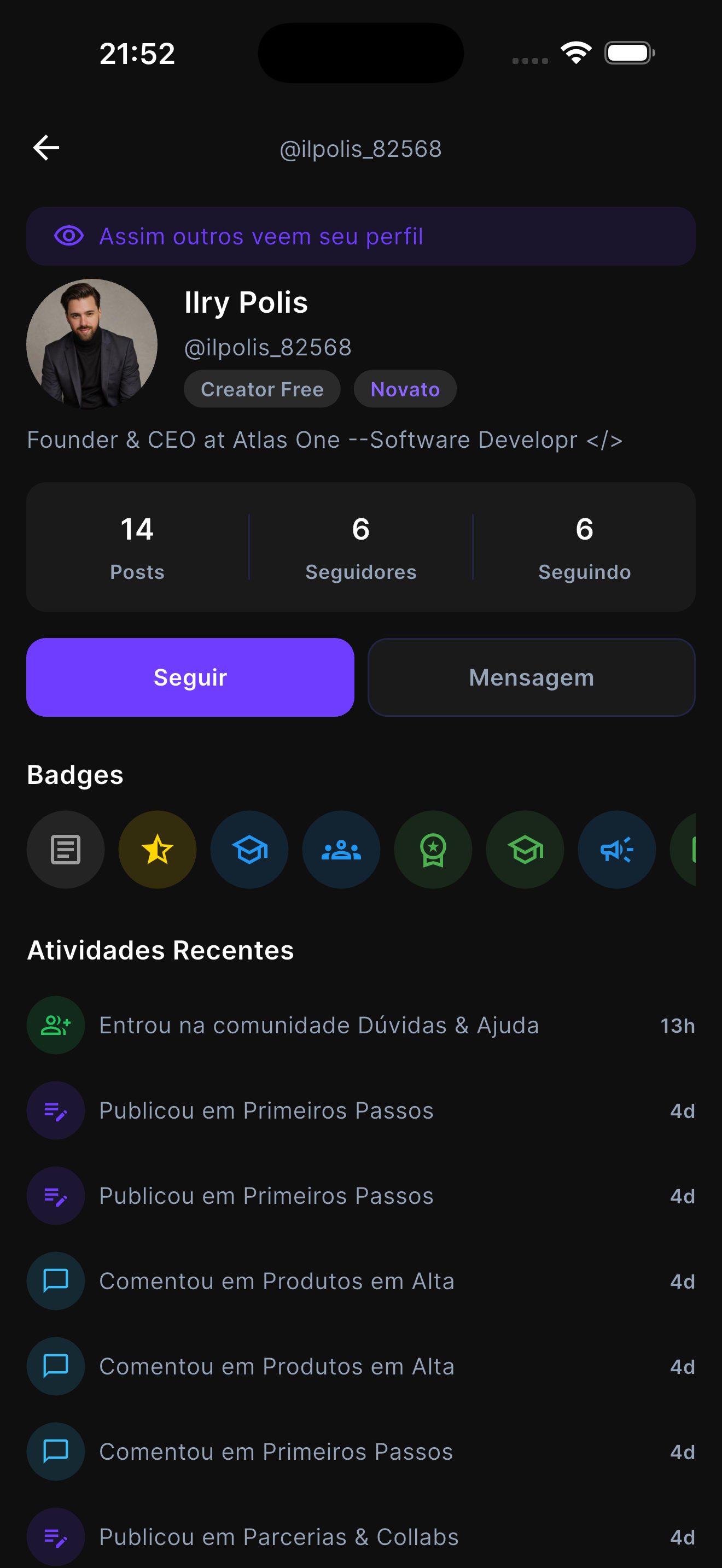Screen dimensions: 722x1568
Task: Click the Creator Free tag
Action: [262, 388]
